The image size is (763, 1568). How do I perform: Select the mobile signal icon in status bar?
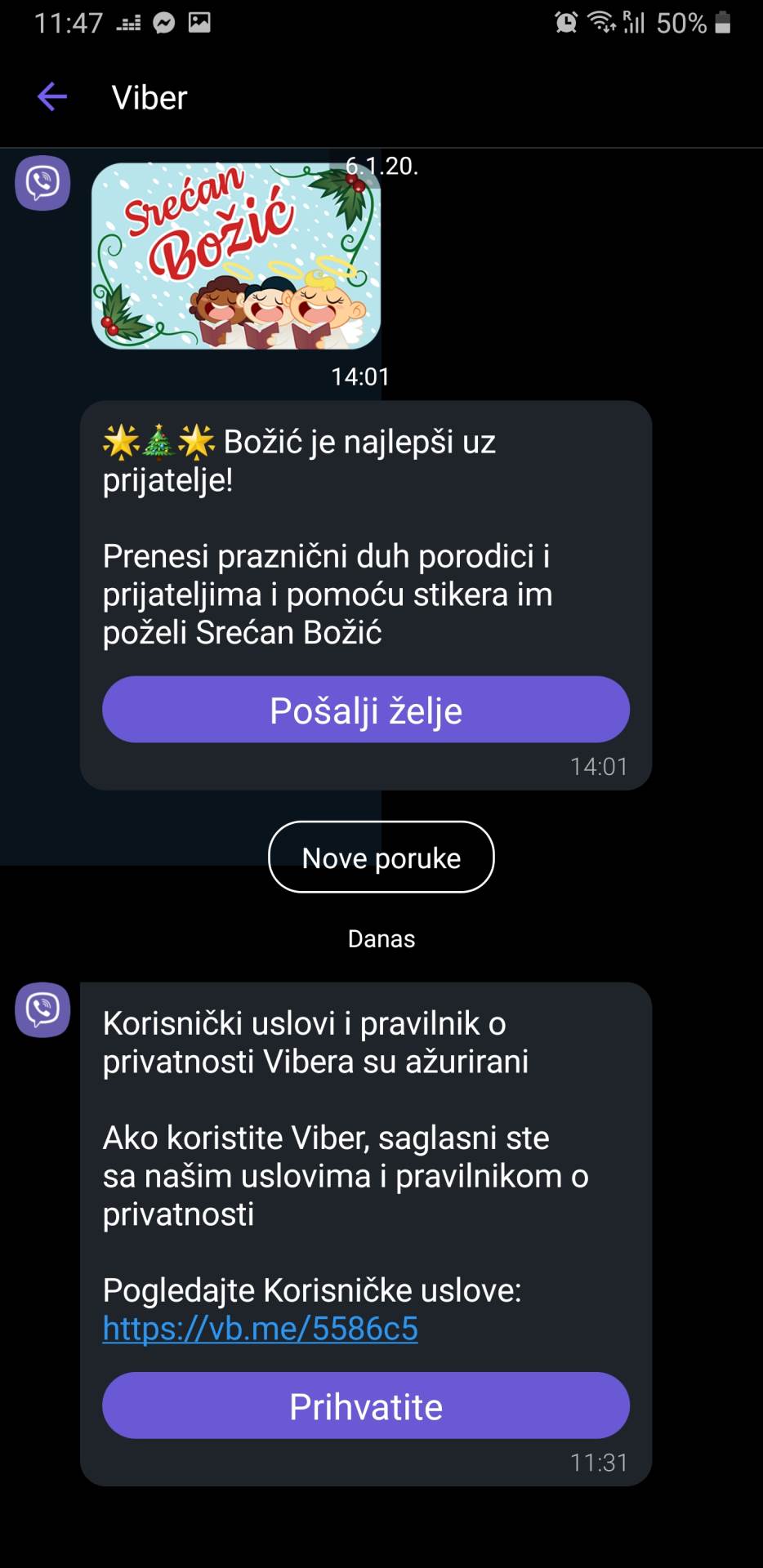634,22
